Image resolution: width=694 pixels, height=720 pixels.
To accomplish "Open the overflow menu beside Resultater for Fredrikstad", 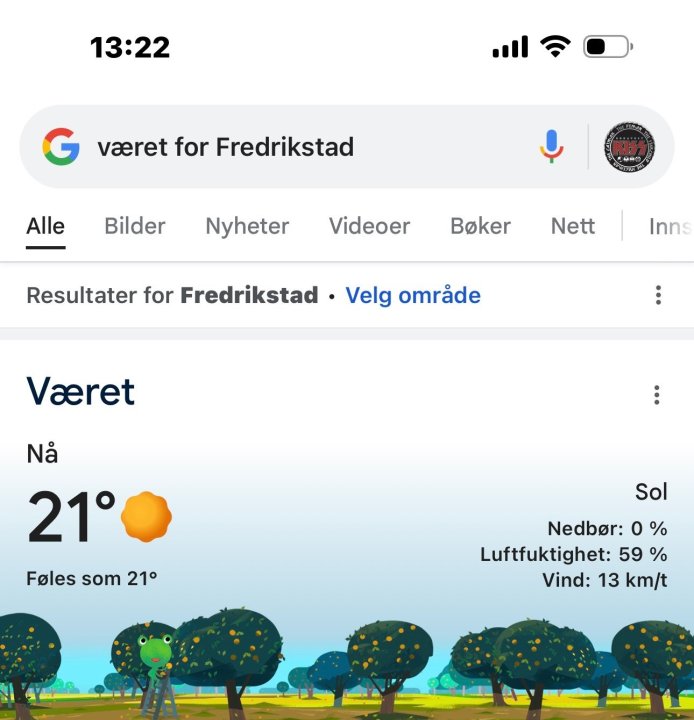I will tap(658, 295).
